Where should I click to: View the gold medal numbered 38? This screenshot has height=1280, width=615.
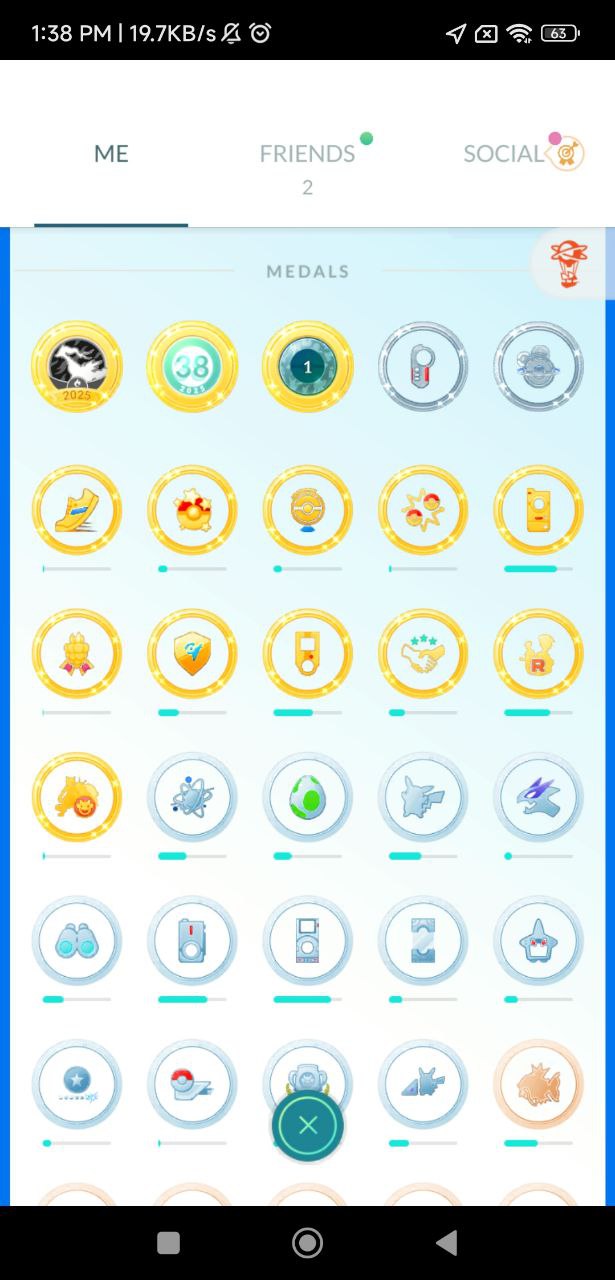[192, 366]
